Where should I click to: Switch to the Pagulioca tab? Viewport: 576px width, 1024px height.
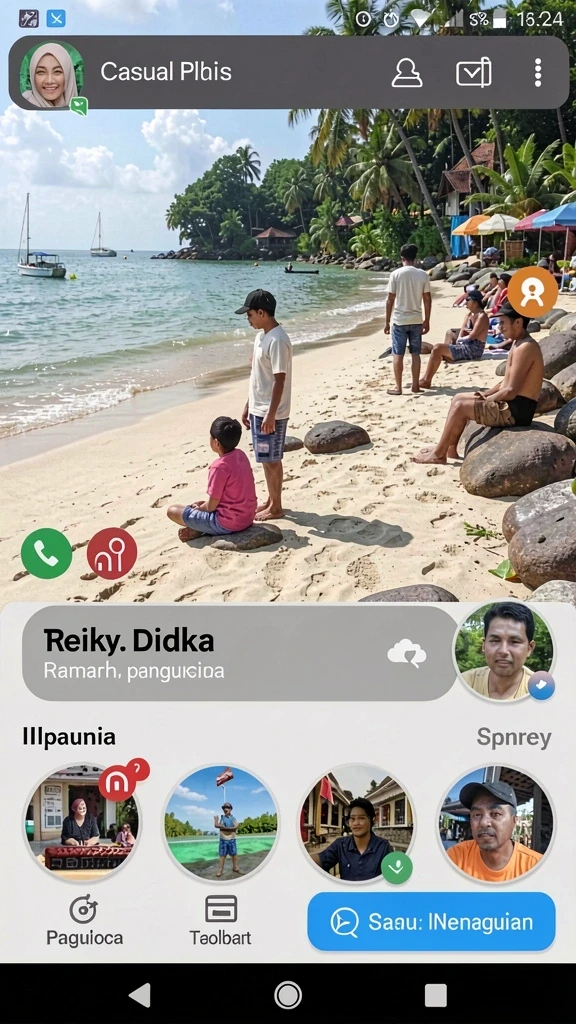[84, 921]
